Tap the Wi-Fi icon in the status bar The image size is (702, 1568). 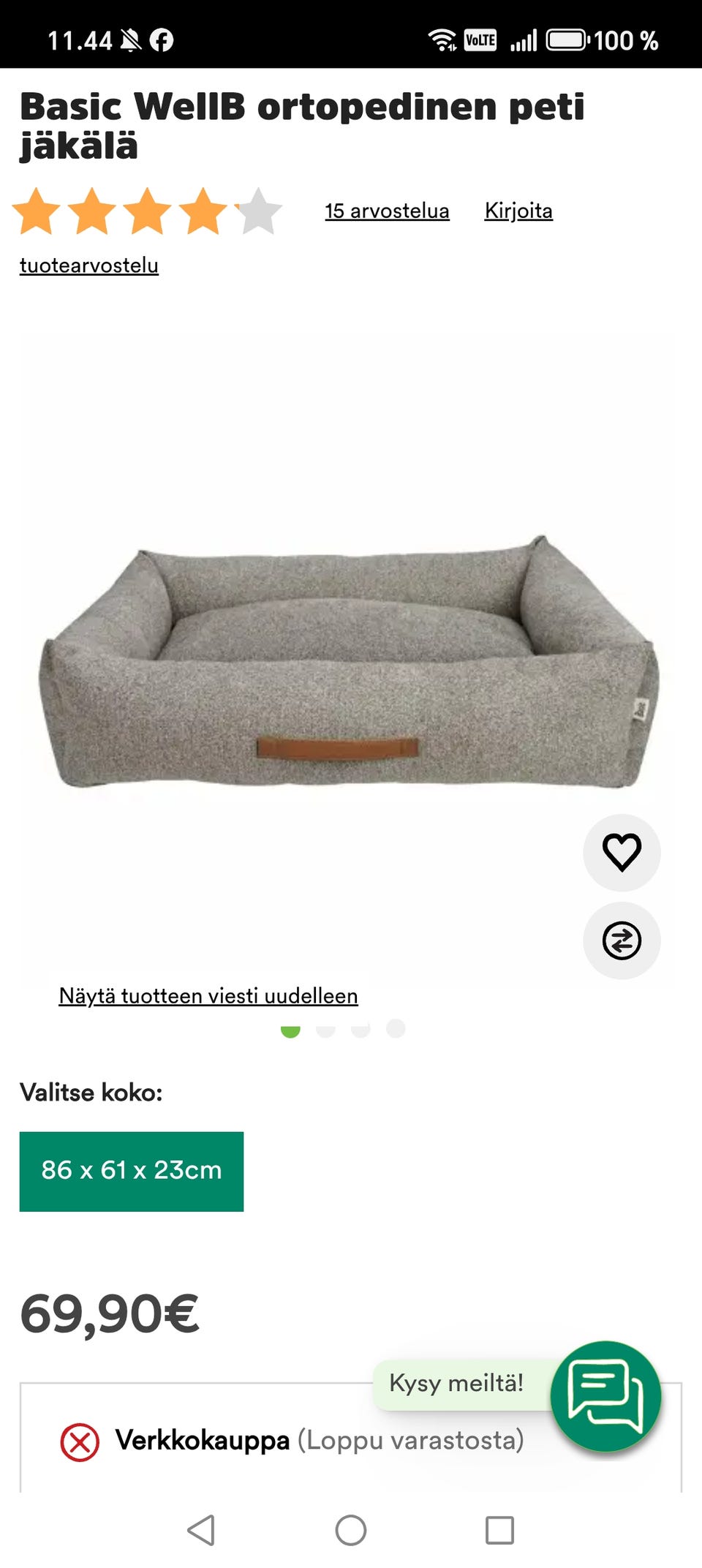[442, 38]
